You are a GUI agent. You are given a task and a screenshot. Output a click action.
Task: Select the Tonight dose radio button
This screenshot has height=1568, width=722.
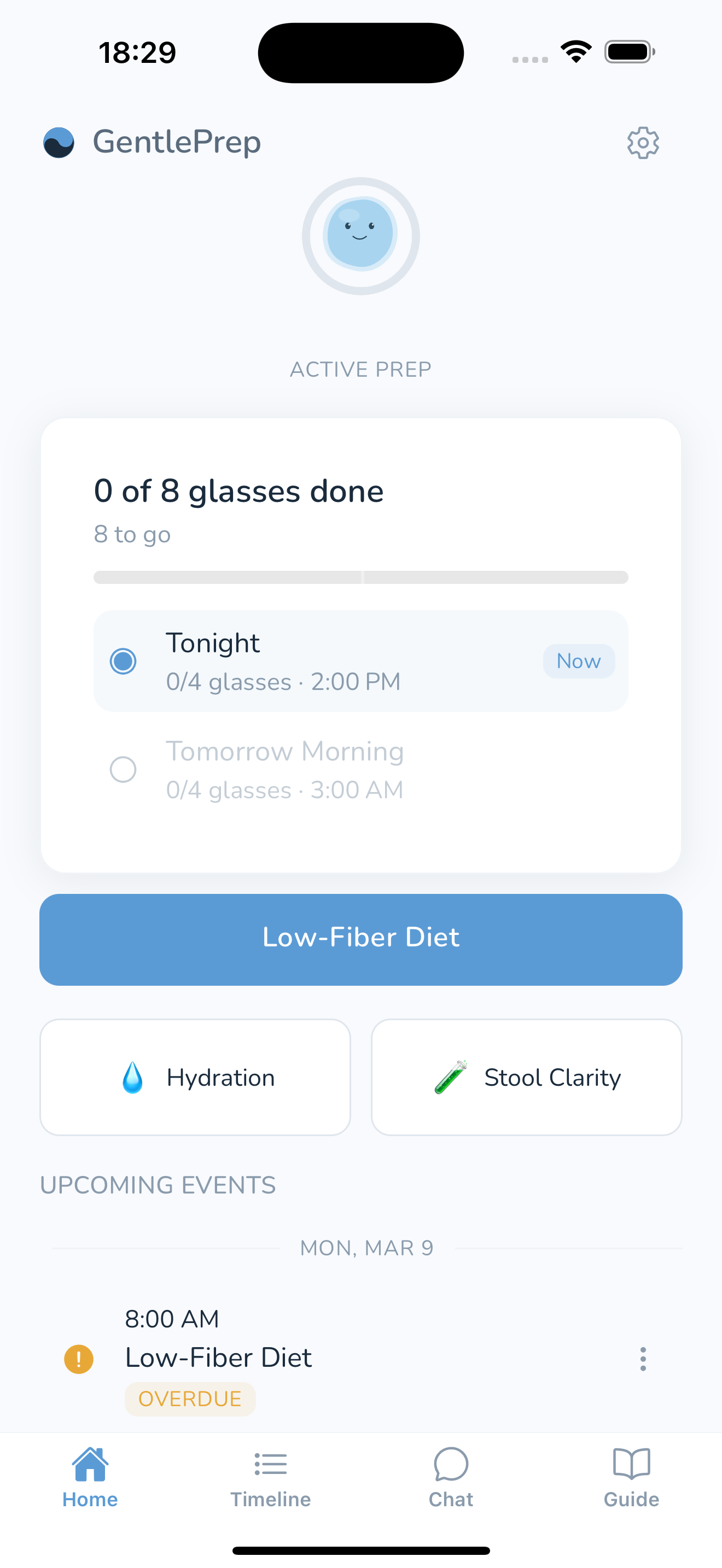point(123,660)
